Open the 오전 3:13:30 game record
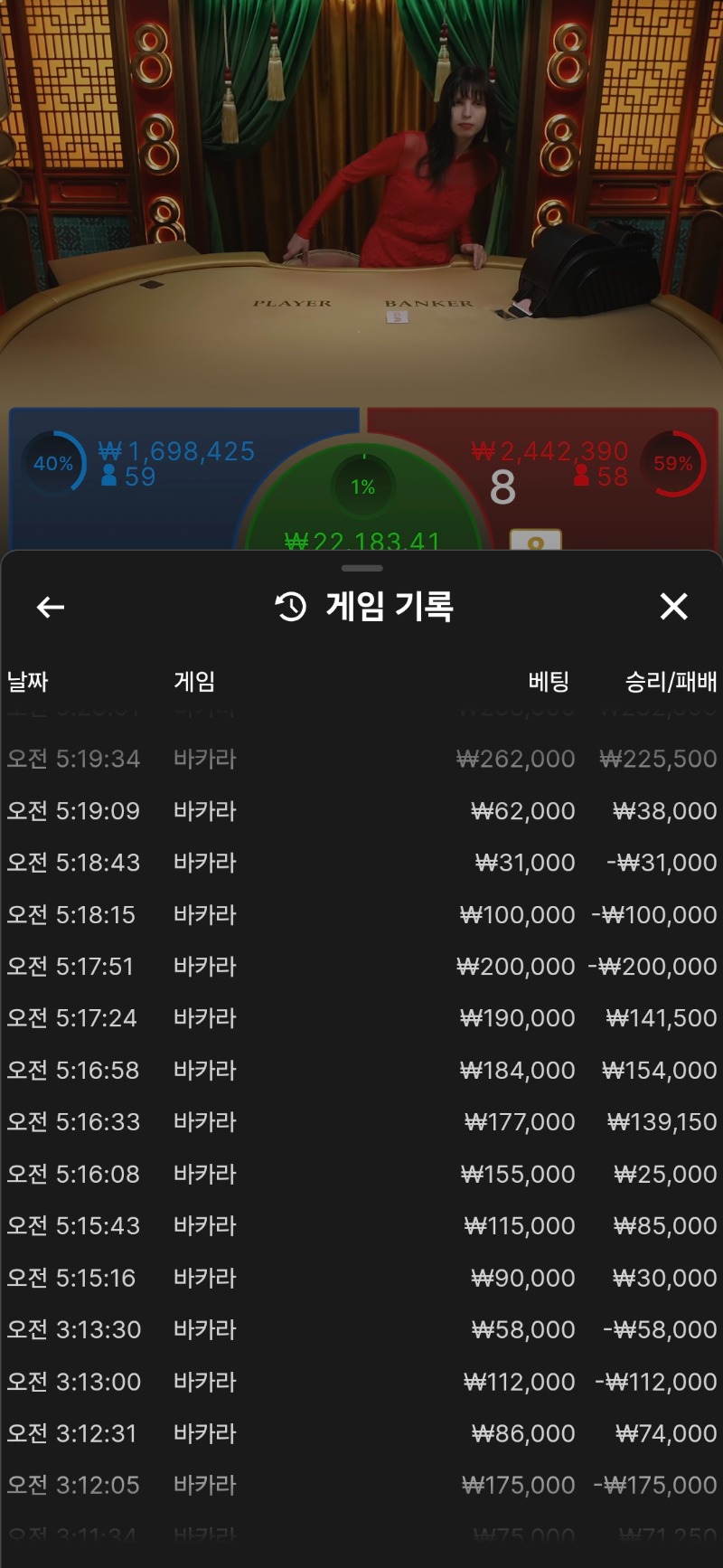This screenshot has width=723, height=1568. pyautogui.click(x=361, y=1330)
